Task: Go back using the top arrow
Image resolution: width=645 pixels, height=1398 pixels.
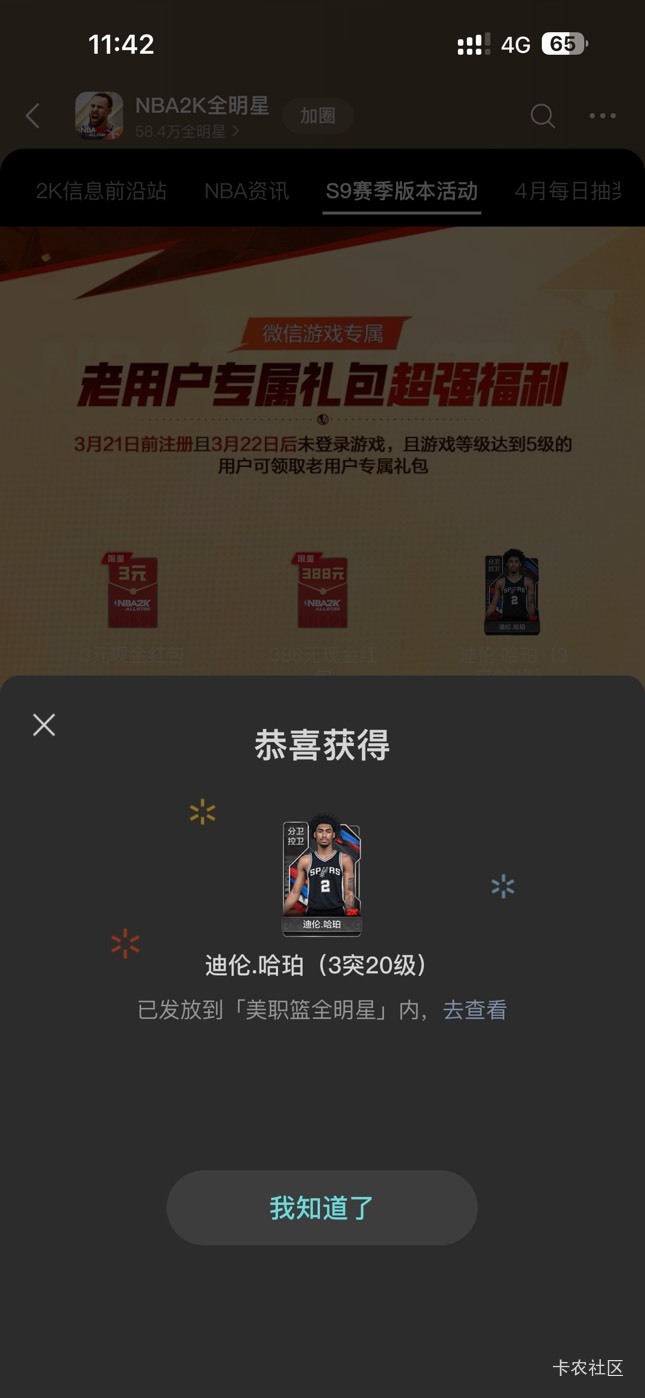Action: 33,116
